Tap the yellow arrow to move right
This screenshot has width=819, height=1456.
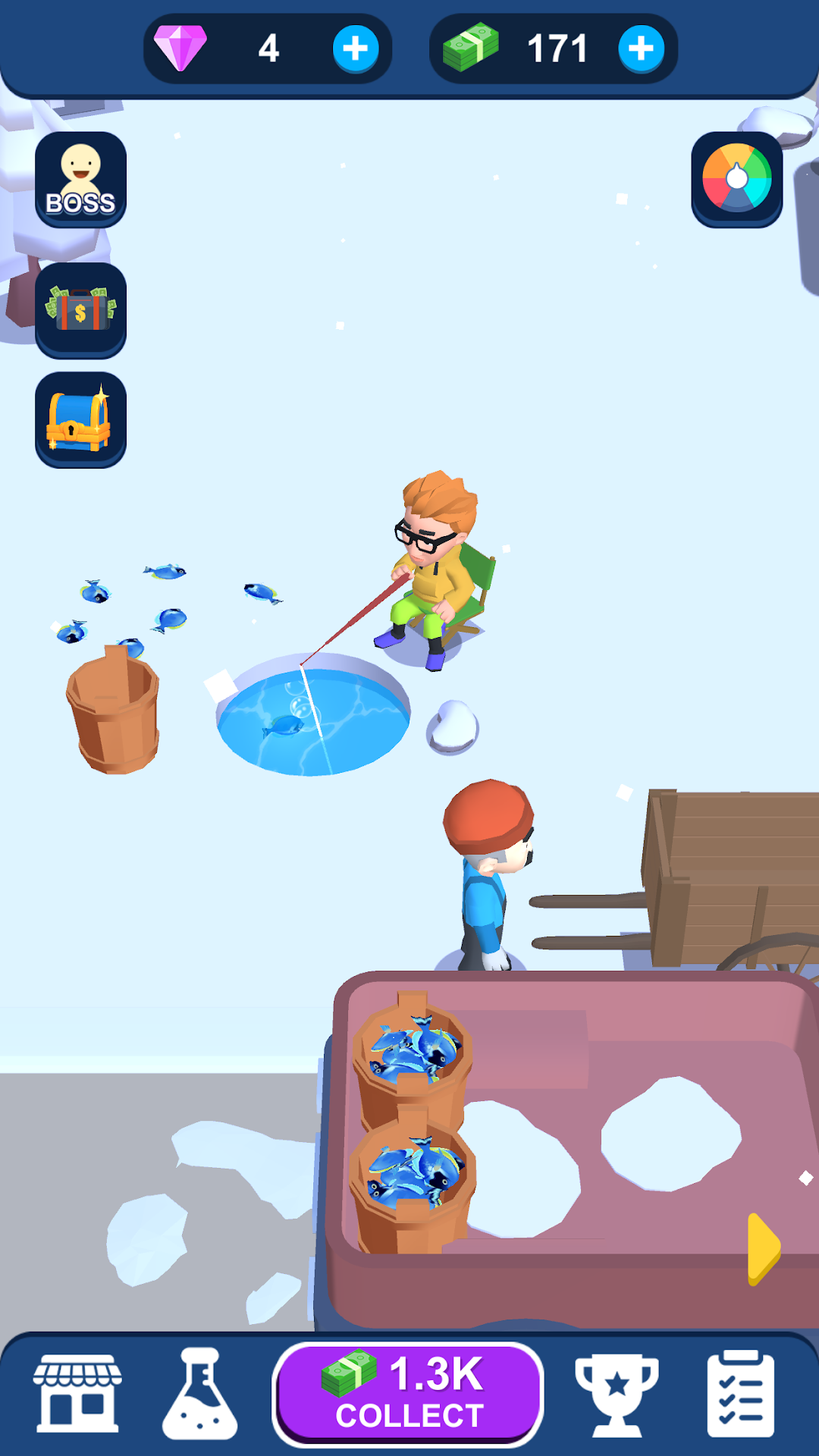point(764,1249)
